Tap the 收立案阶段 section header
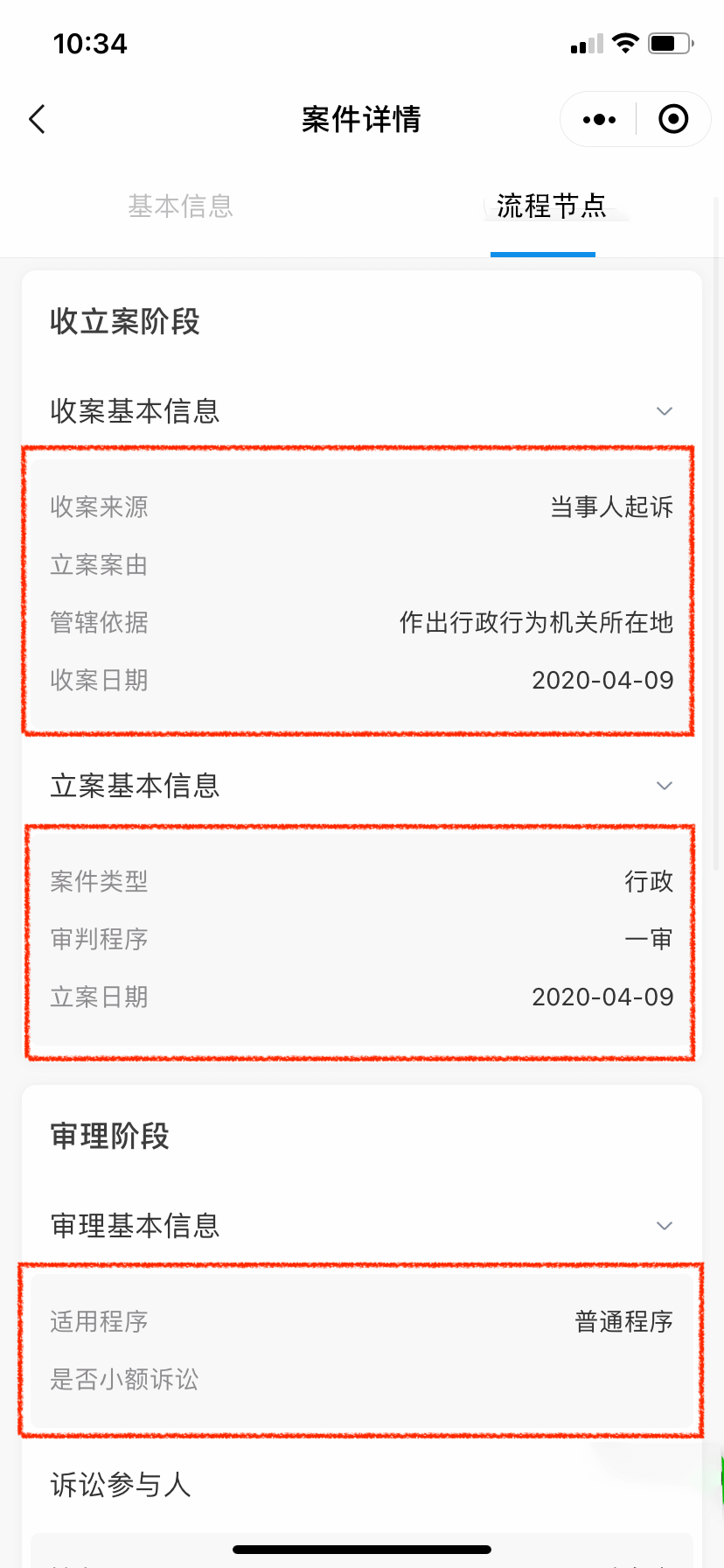This screenshot has width=724, height=1568. 124,322
